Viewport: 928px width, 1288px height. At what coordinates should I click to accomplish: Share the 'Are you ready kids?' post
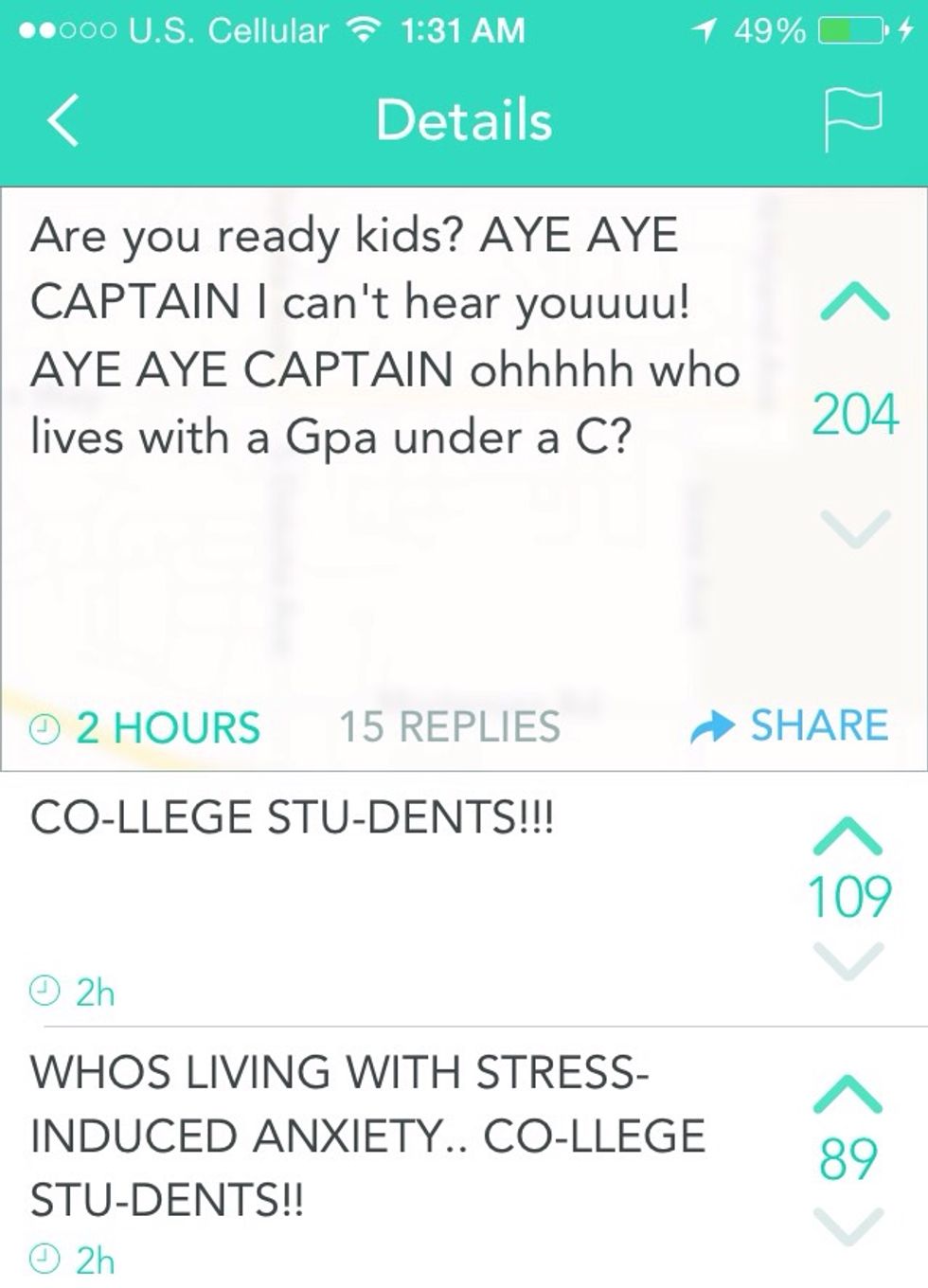(790, 725)
